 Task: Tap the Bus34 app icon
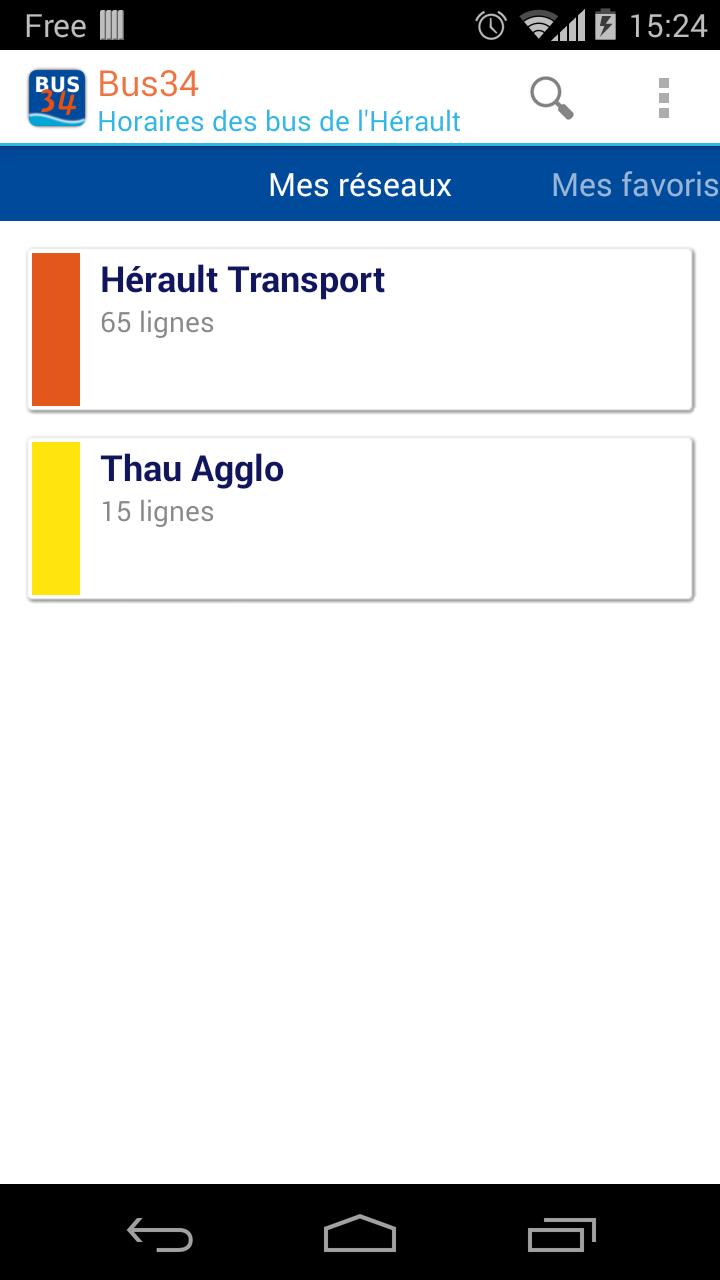[56, 98]
